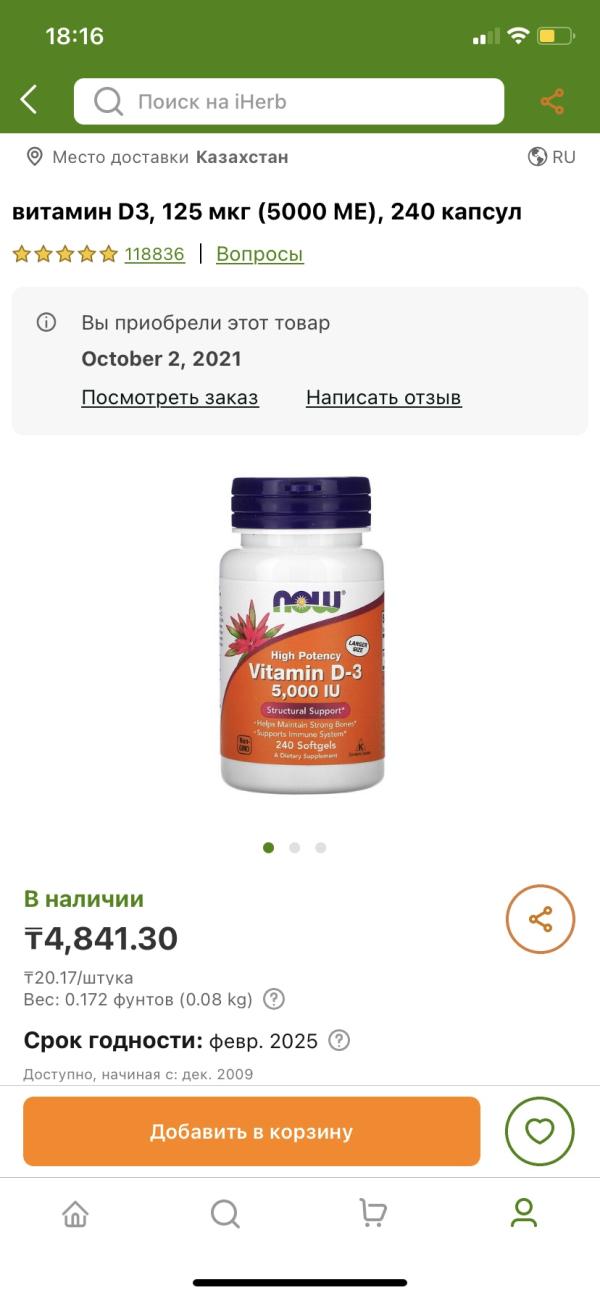This screenshot has width=600, height=1297.
Task: Show weight info help icon
Action: (x=273, y=999)
